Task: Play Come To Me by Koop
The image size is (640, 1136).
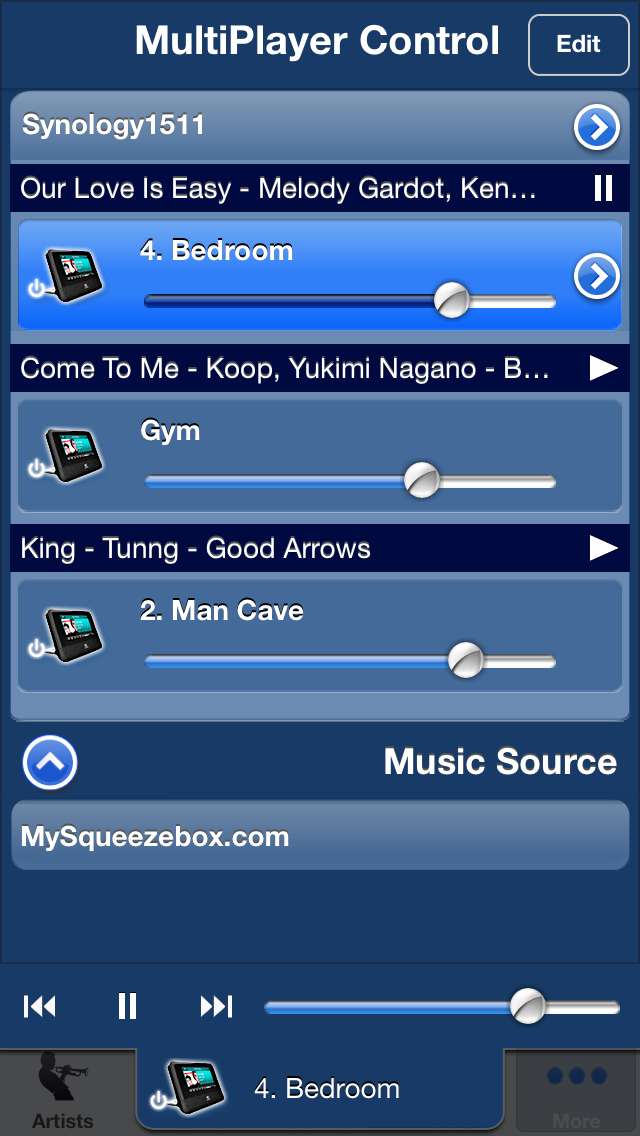Action: point(603,368)
